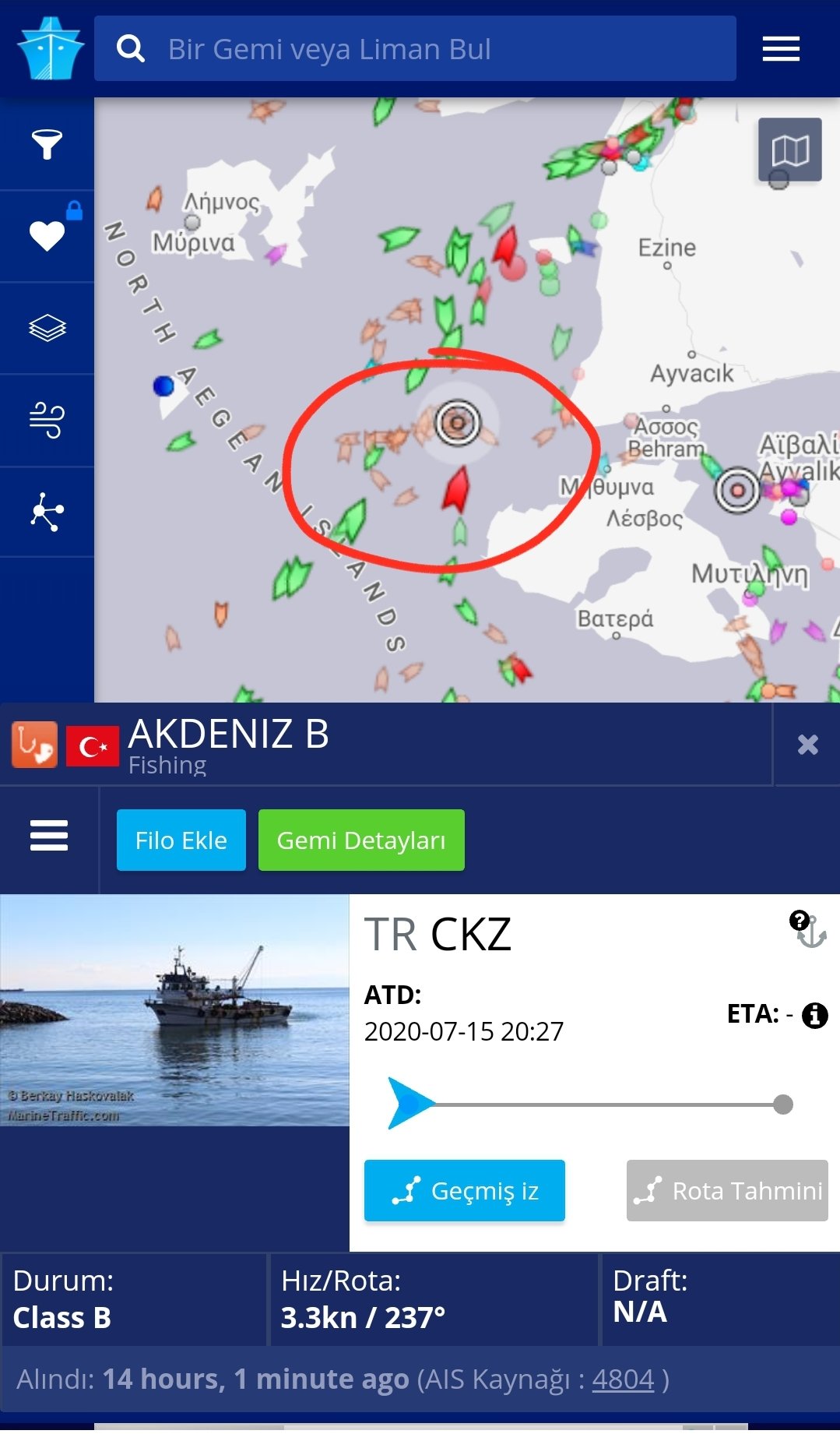Open the hamburger menu in top bar
The width and height of the screenshot is (840, 1448).
[781, 48]
